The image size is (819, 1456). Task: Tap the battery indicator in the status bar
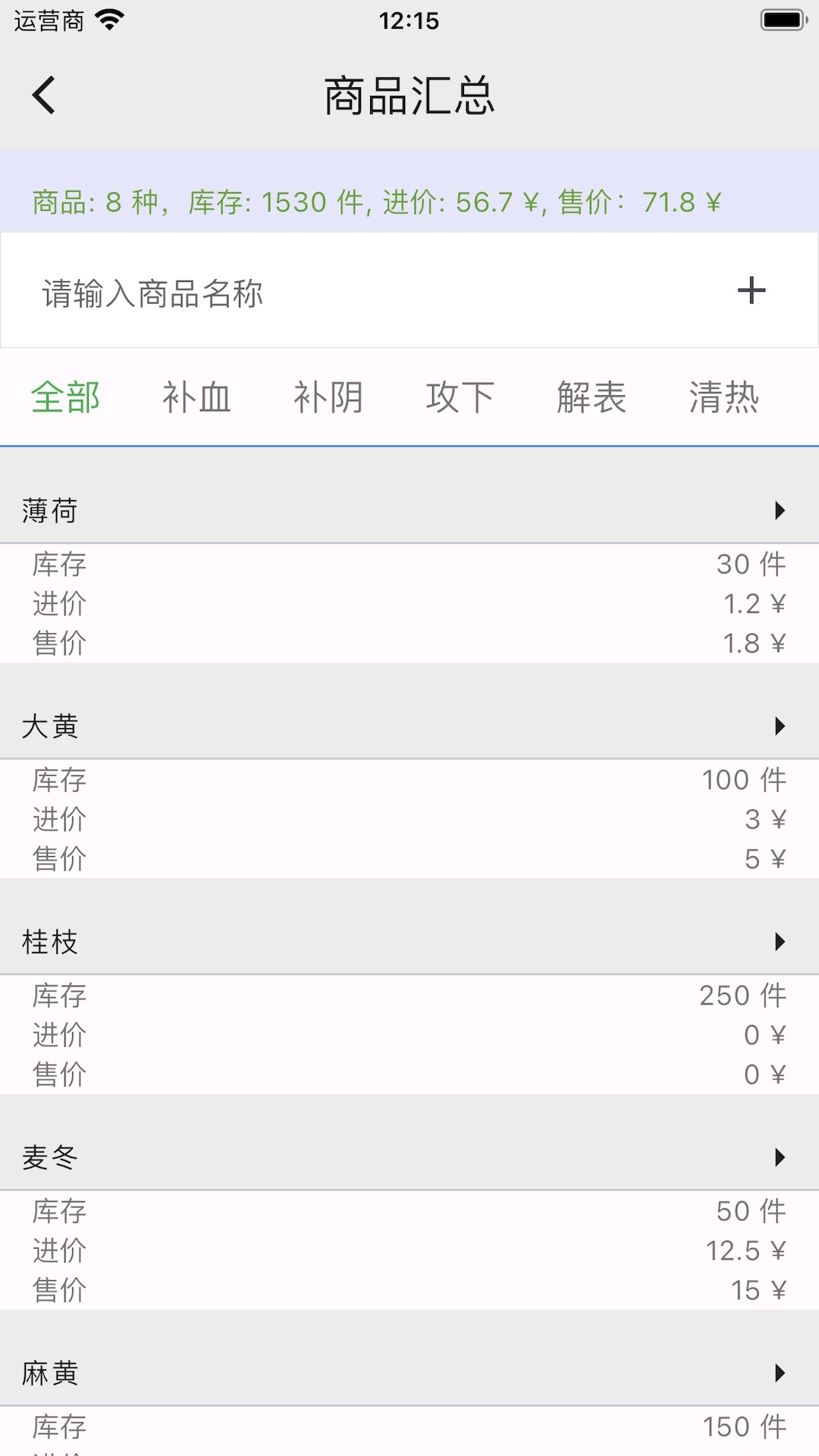[x=778, y=20]
